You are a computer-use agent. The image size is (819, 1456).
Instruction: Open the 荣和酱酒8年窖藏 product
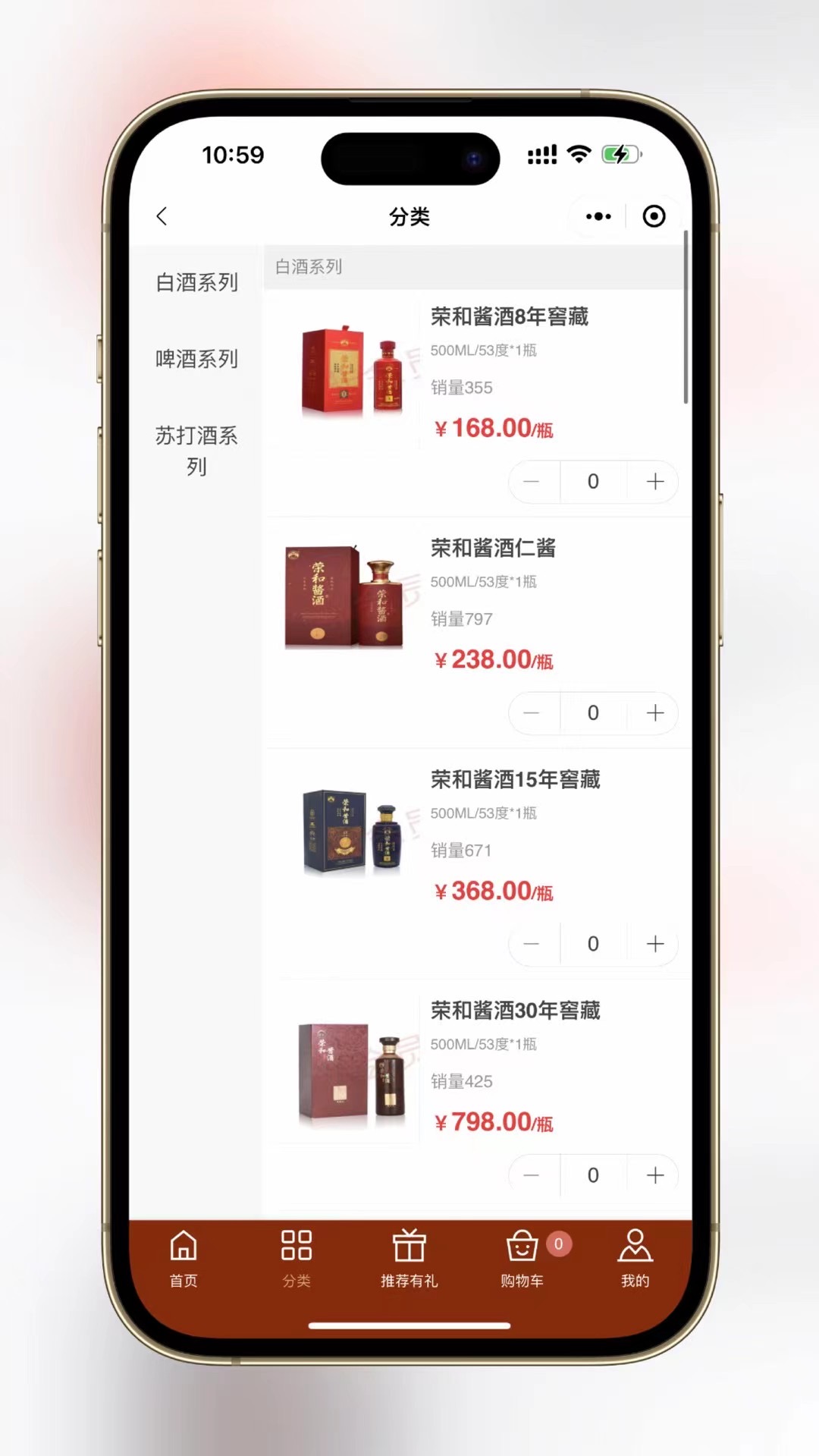point(509,316)
